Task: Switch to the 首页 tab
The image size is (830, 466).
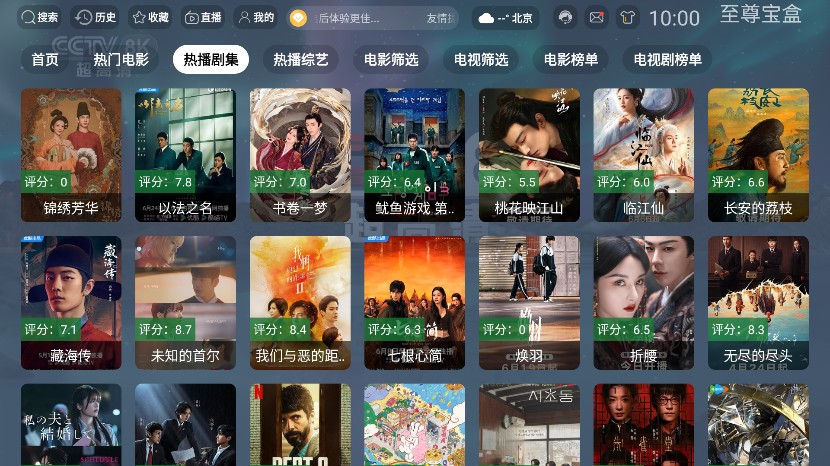Action: click(x=45, y=60)
